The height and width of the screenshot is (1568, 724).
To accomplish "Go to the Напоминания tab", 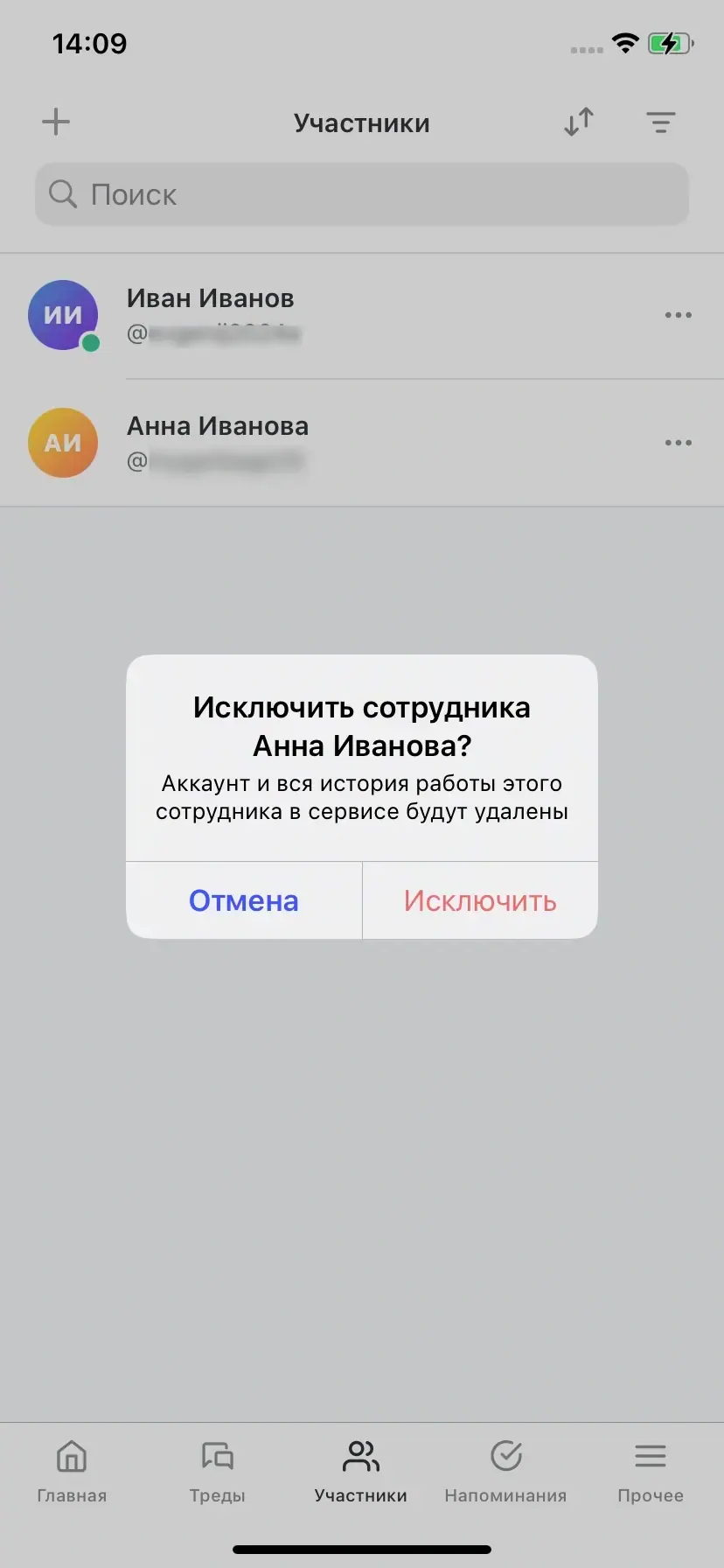I will 505,1472.
